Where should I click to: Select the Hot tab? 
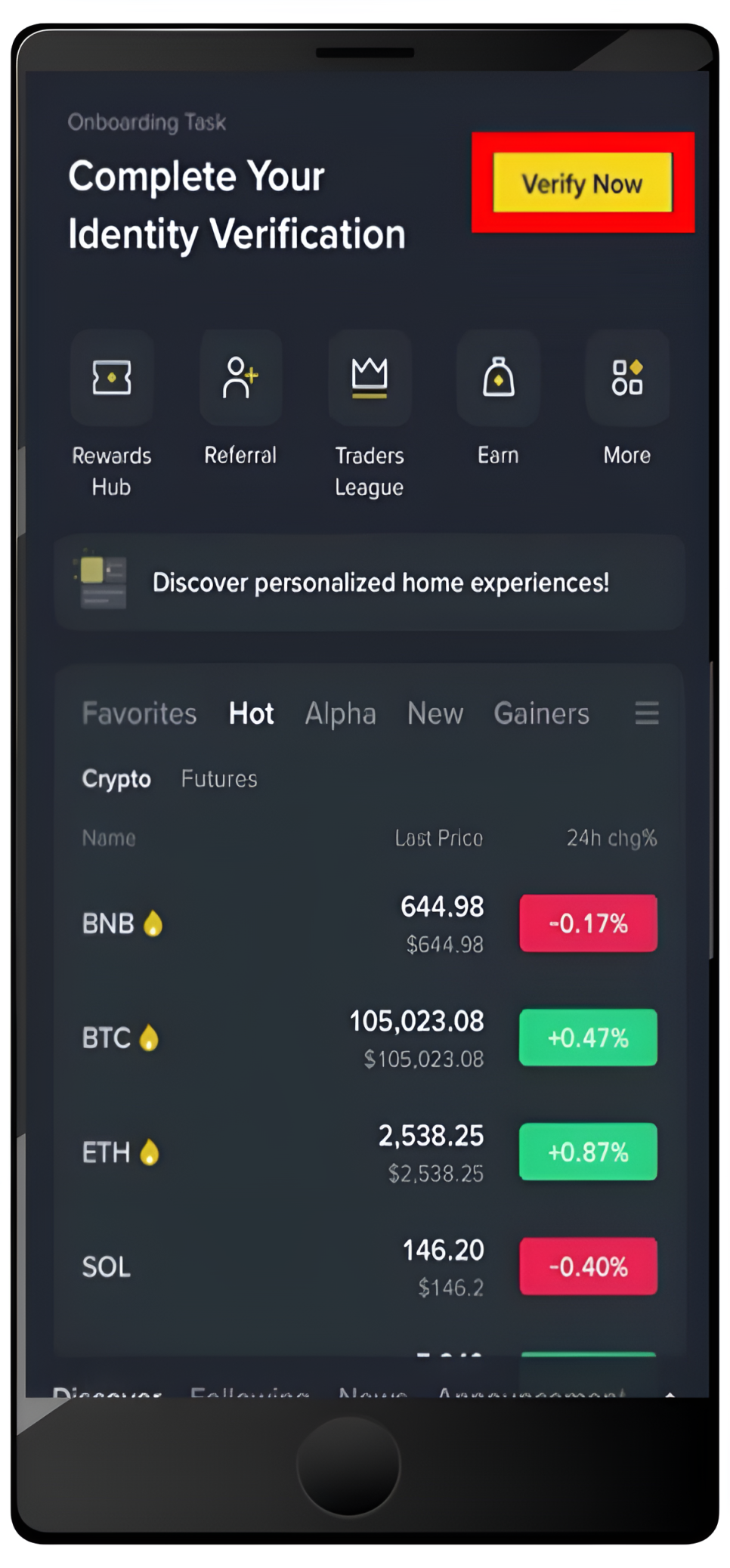coord(251,713)
